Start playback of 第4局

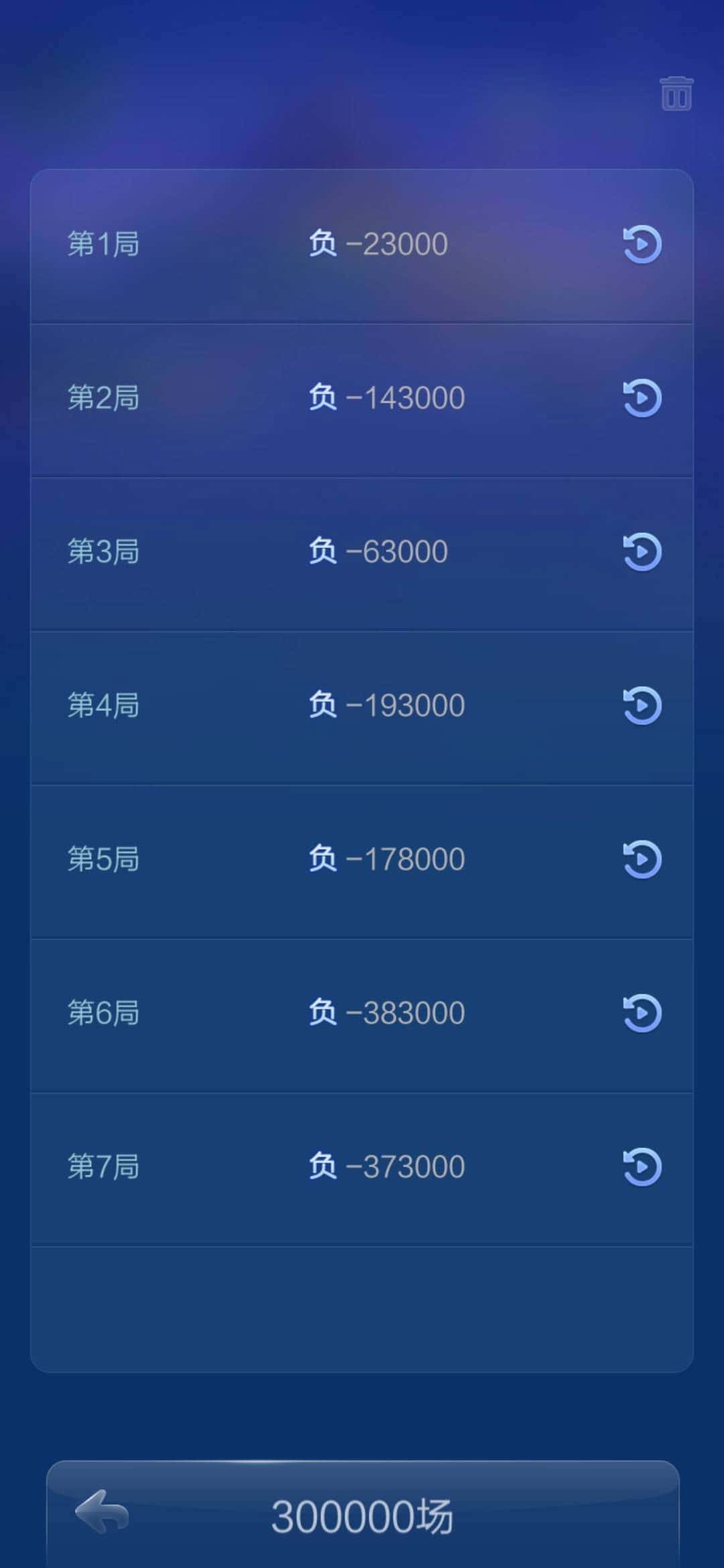pos(640,705)
